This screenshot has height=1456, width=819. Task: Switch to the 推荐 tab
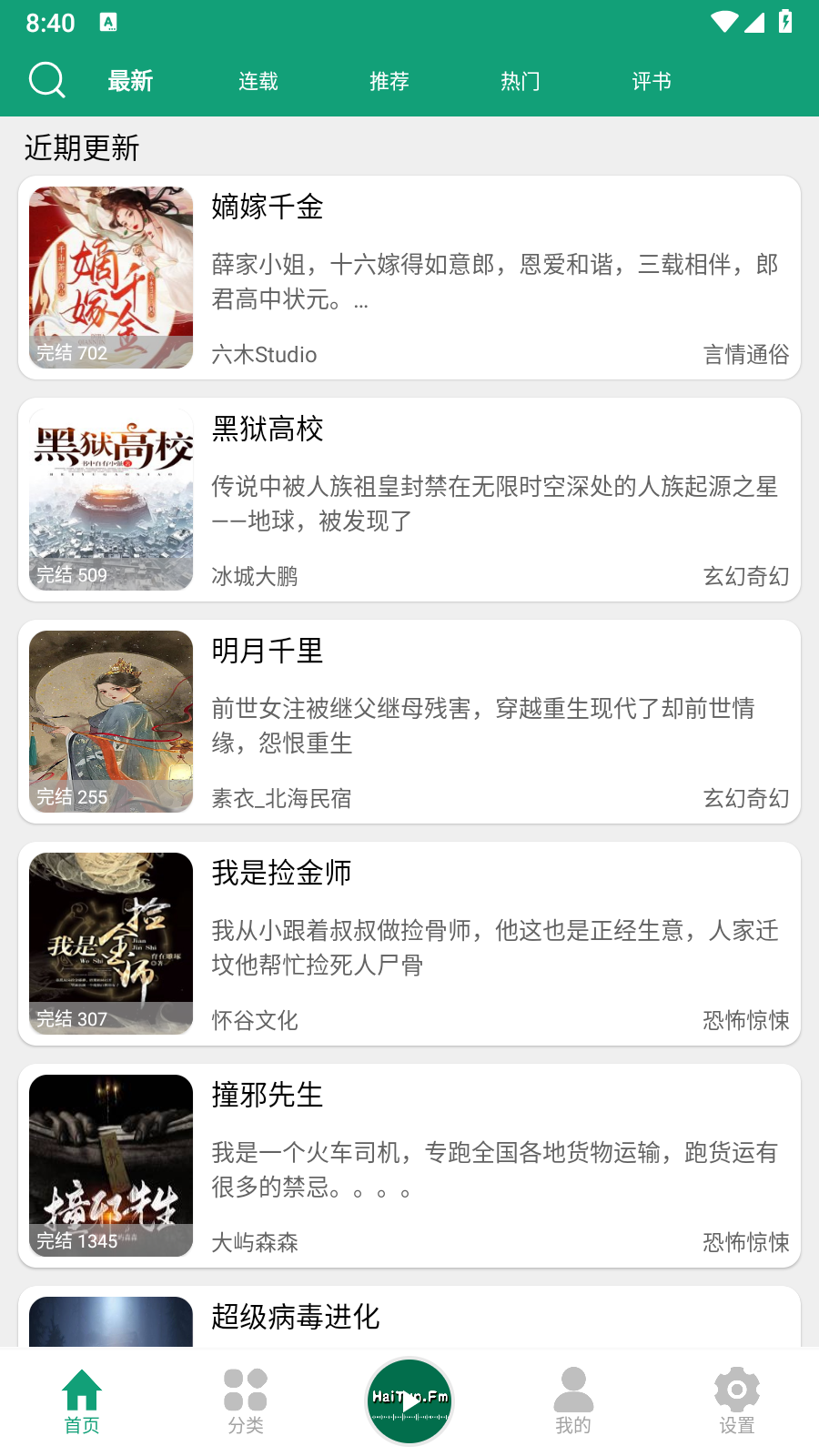(389, 81)
